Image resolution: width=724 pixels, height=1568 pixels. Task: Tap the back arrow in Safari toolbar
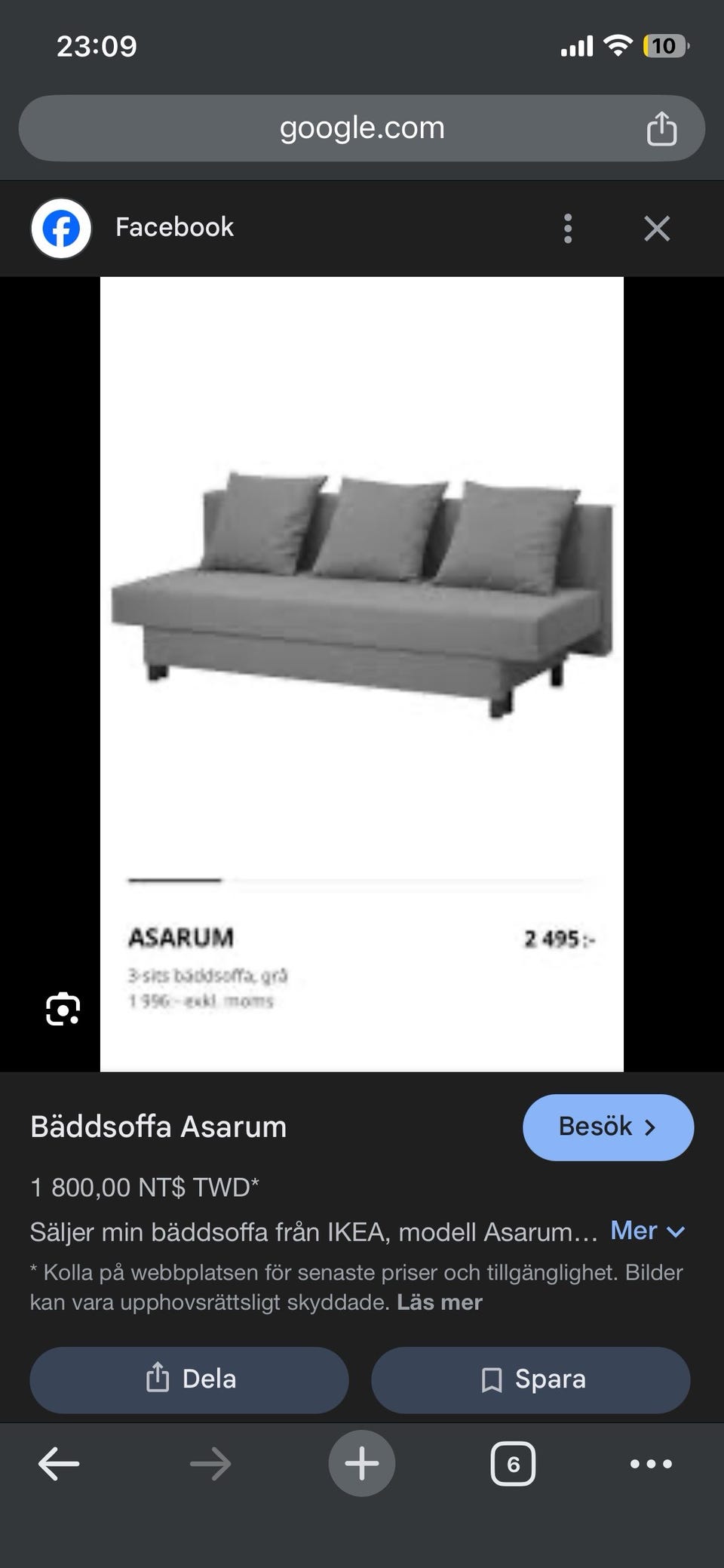click(x=60, y=1462)
